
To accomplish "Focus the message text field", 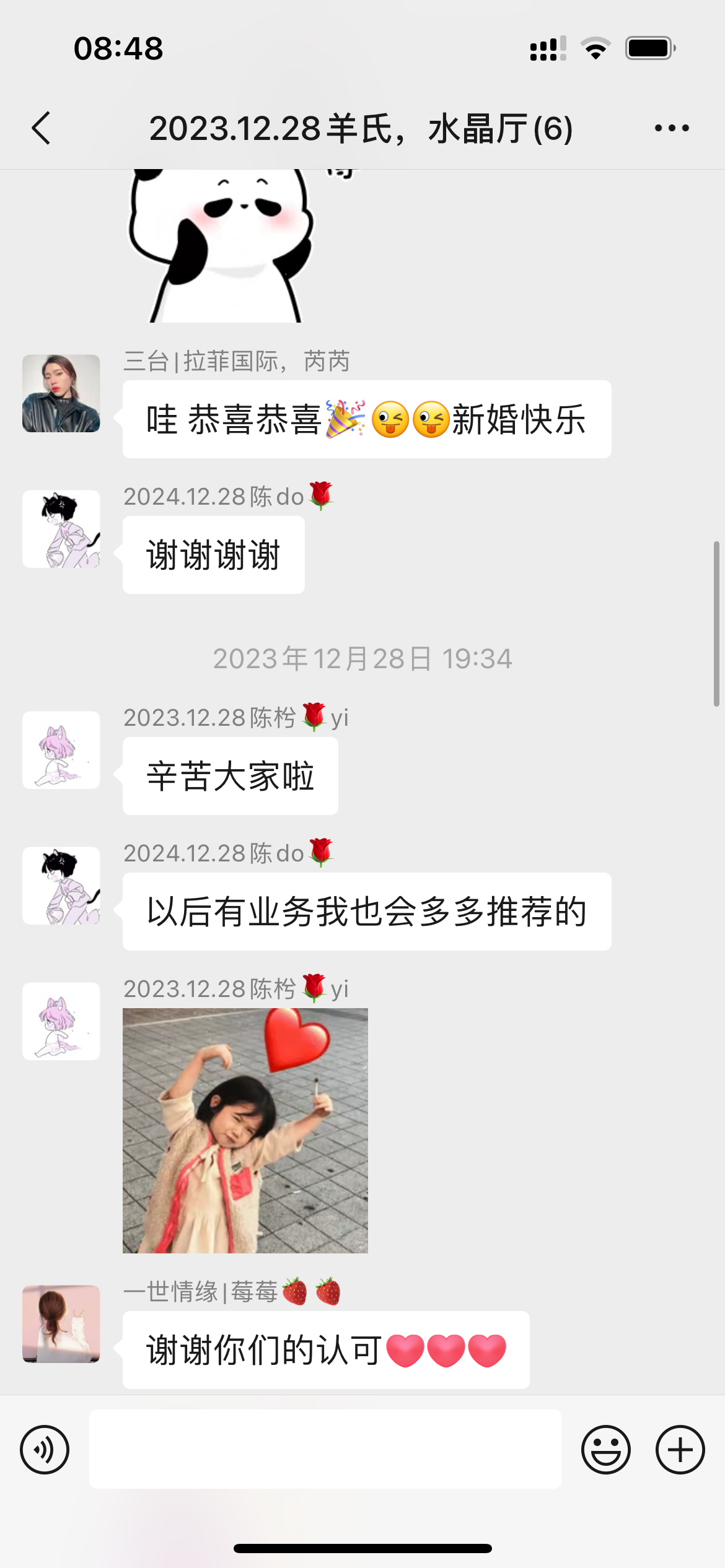I will (325, 1449).
